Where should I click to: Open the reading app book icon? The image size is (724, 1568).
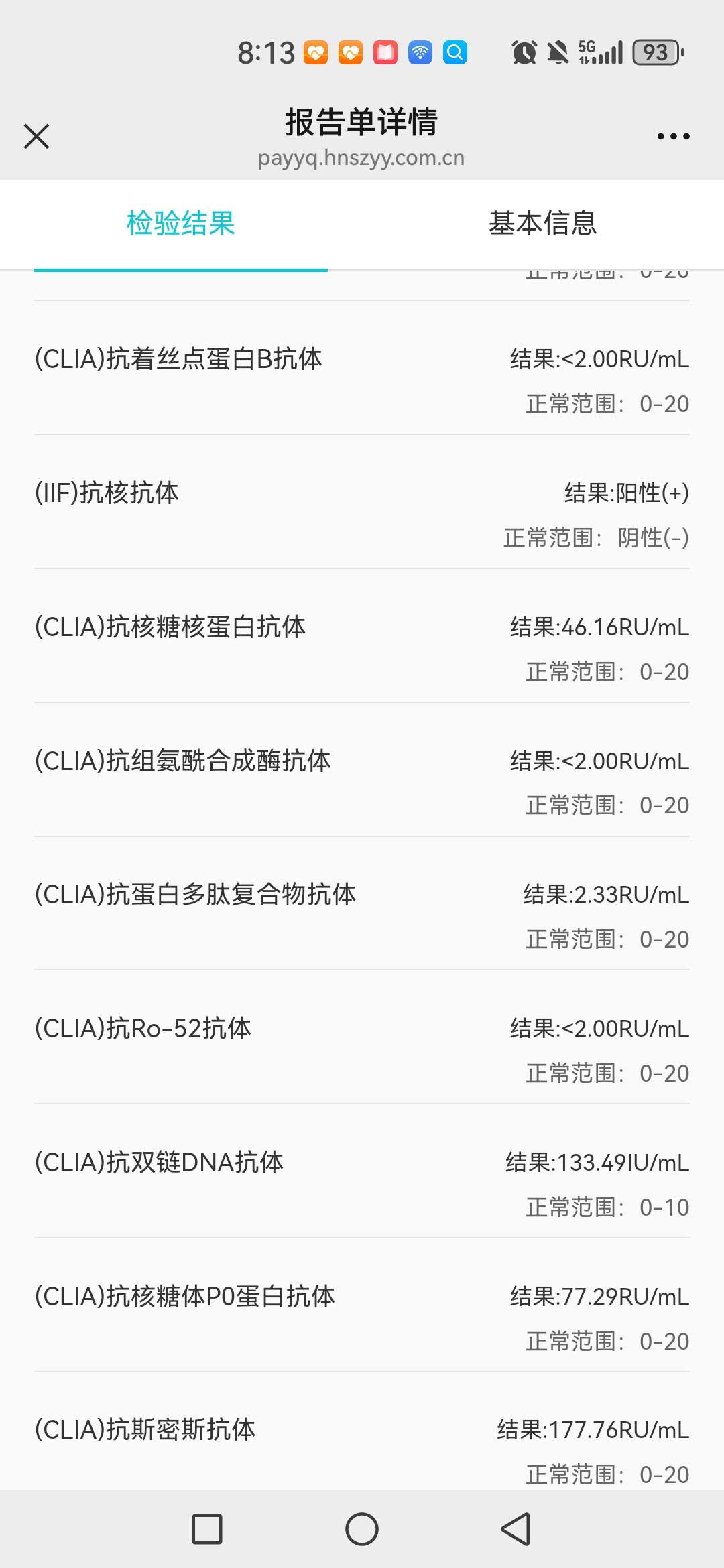pos(385,52)
